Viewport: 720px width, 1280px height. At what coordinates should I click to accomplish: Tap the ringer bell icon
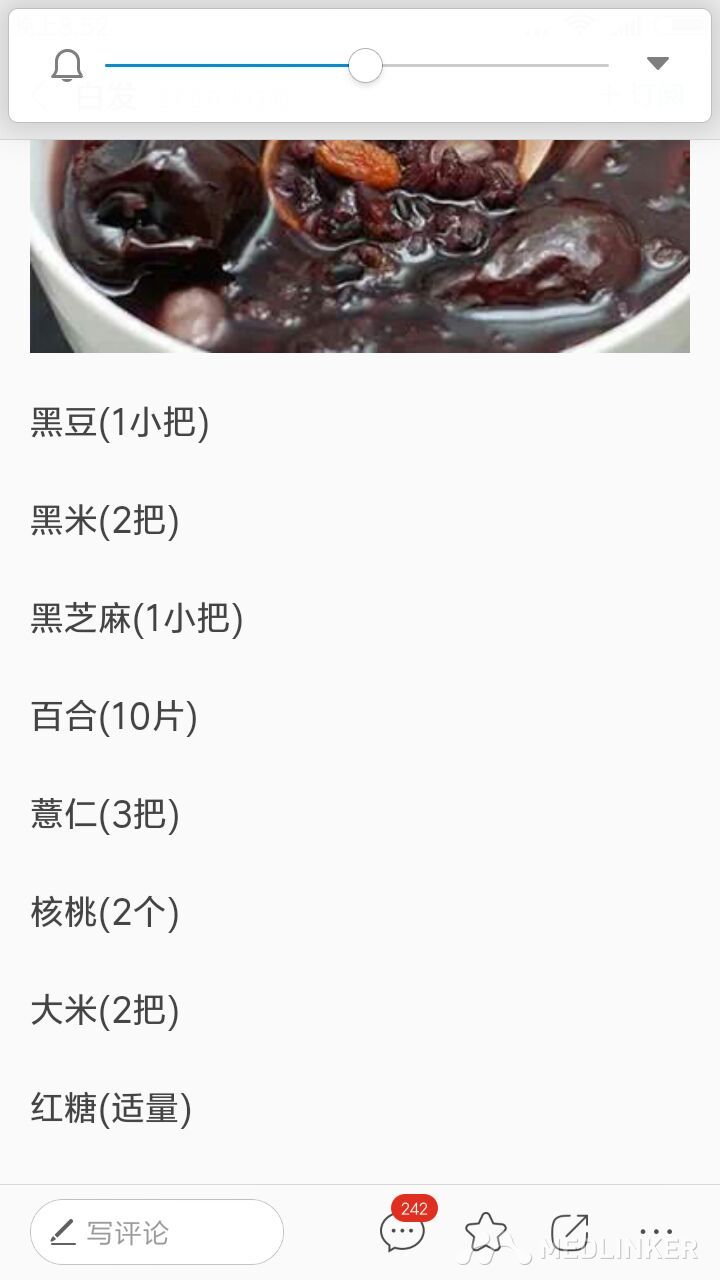click(x=67, y=66)
